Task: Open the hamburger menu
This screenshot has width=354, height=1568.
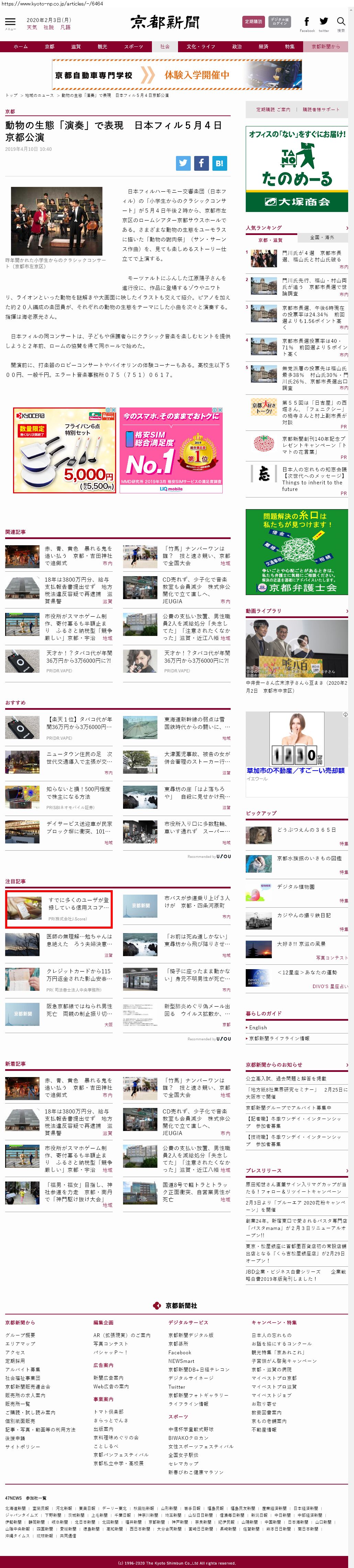Action: click(x=10, y=23)
